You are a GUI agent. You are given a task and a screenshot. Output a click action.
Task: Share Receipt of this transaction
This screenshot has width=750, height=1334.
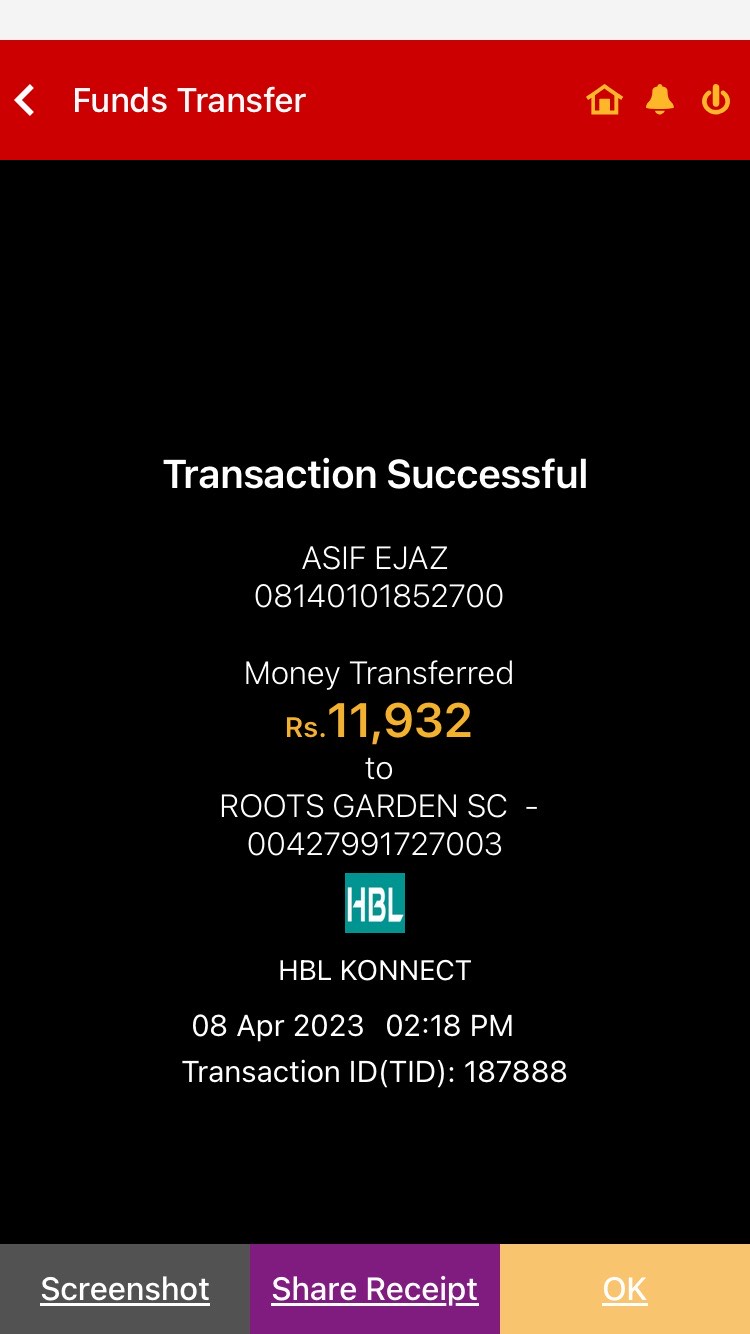(x=375, y=1289)
